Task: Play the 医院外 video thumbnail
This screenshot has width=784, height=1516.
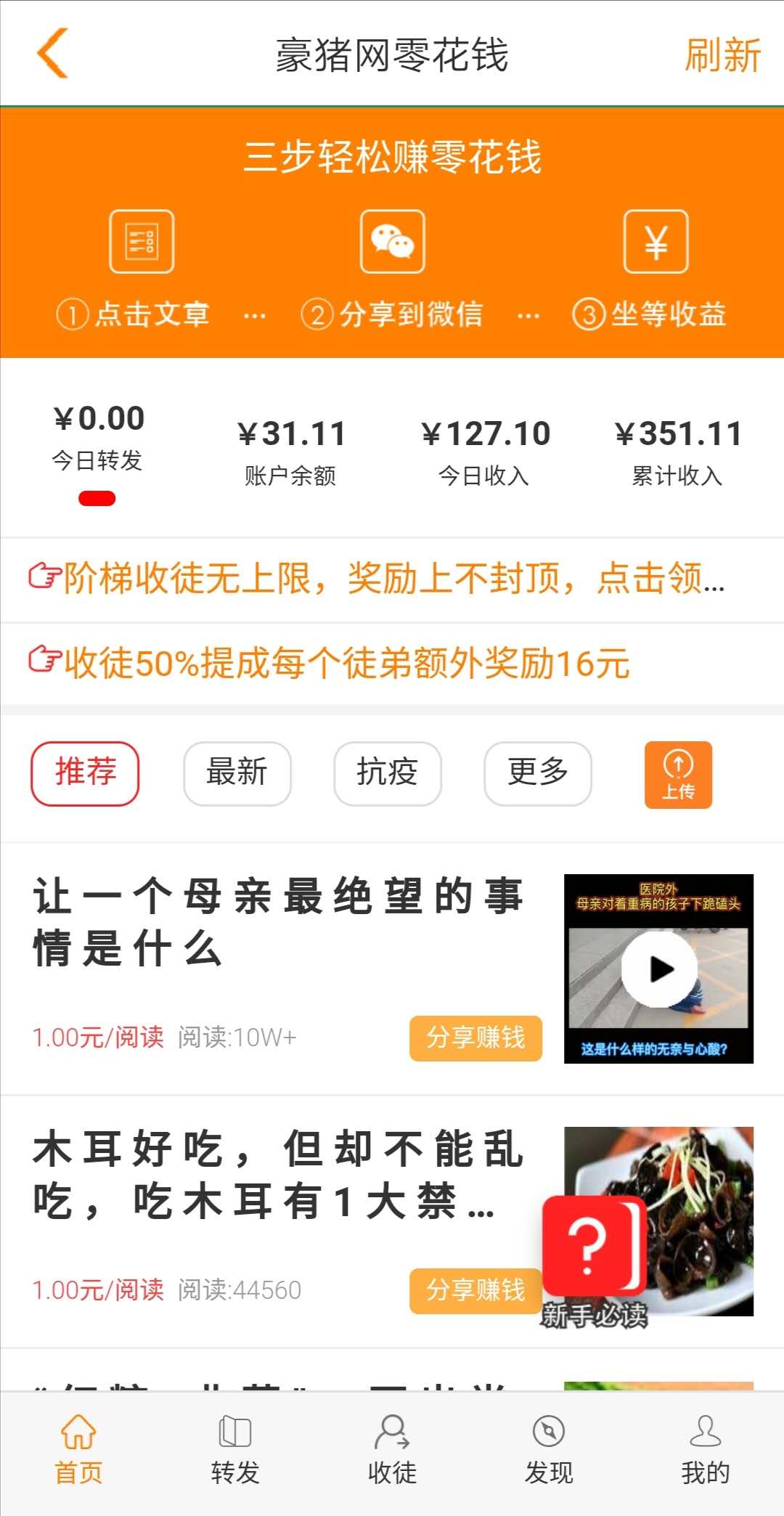Action: [x=659, y=969]
